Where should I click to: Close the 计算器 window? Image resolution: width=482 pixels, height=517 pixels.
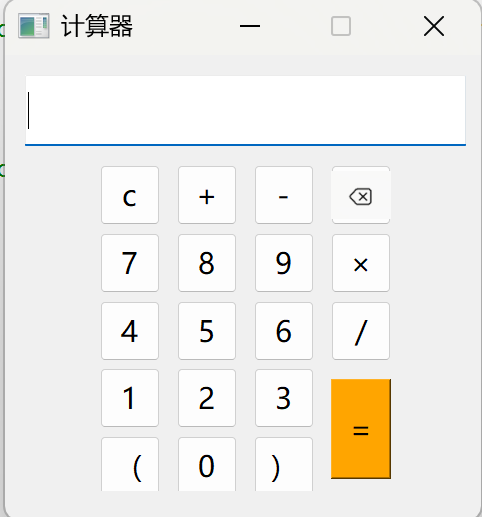(x=434, y=26)
